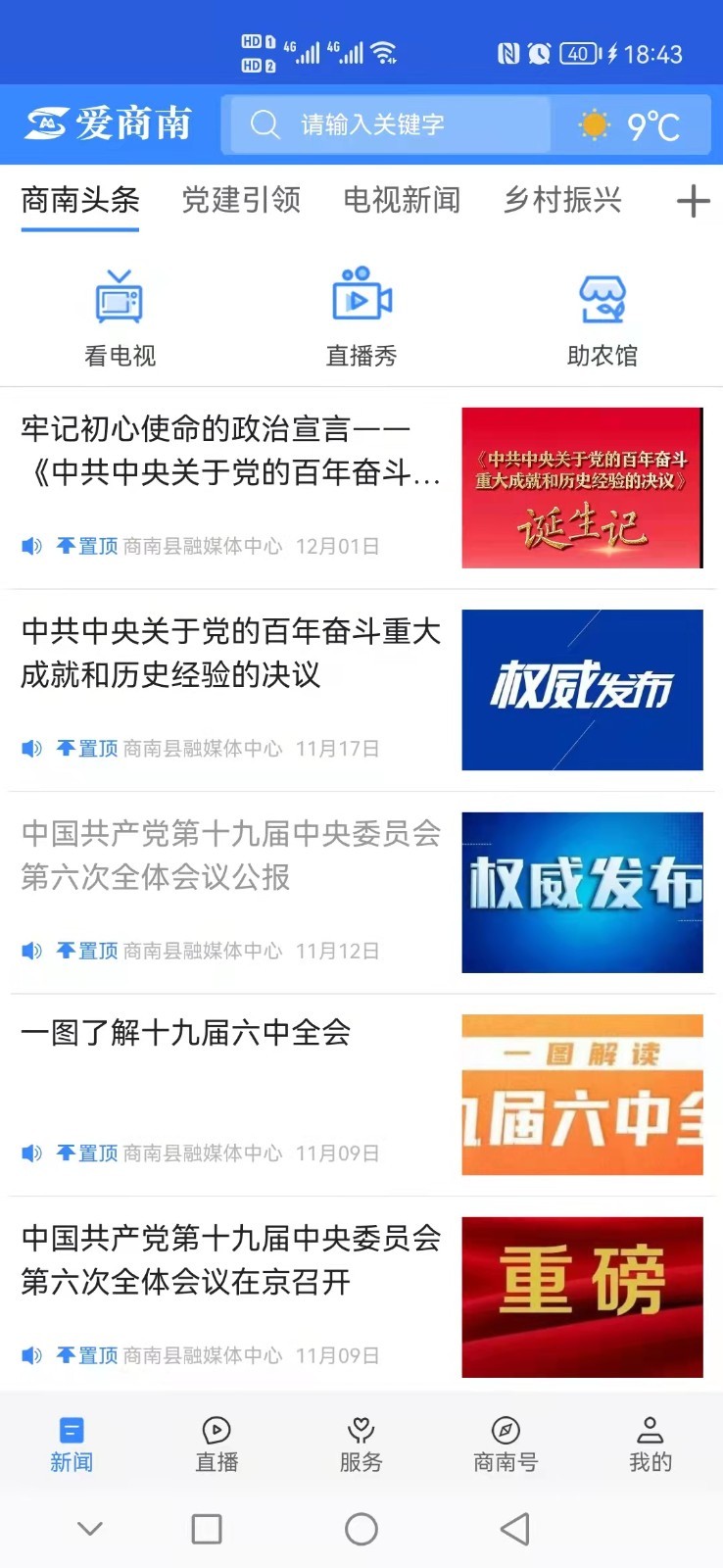This screenshot has height=1568, width=723.
Task: Open article 第六次全体会议在京召开
Action: pyautogui.click(x=231, y=1260)
